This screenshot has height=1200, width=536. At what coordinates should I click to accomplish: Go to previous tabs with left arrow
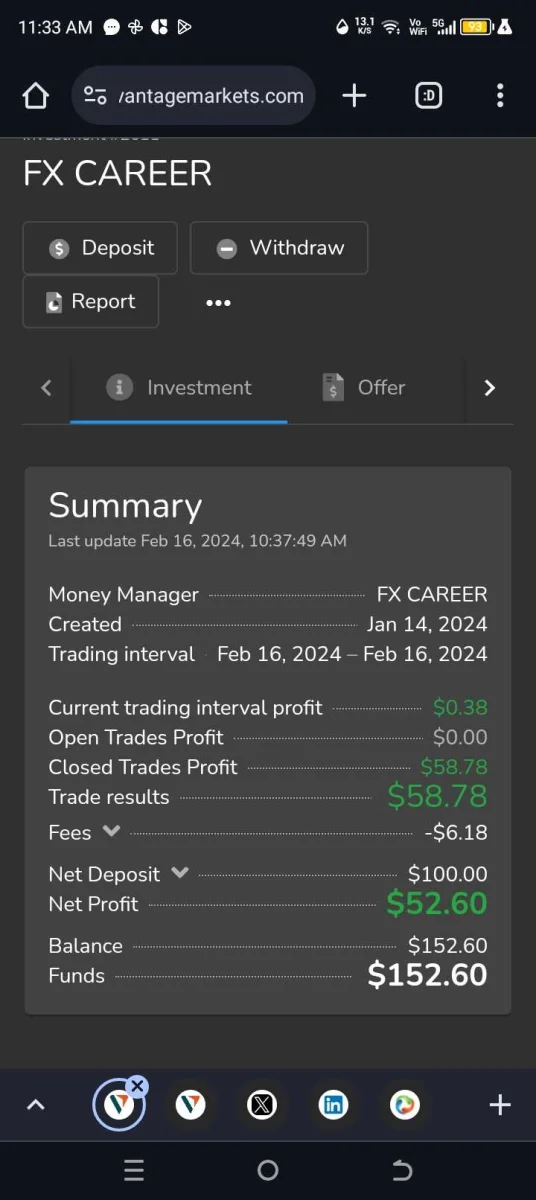46,388
